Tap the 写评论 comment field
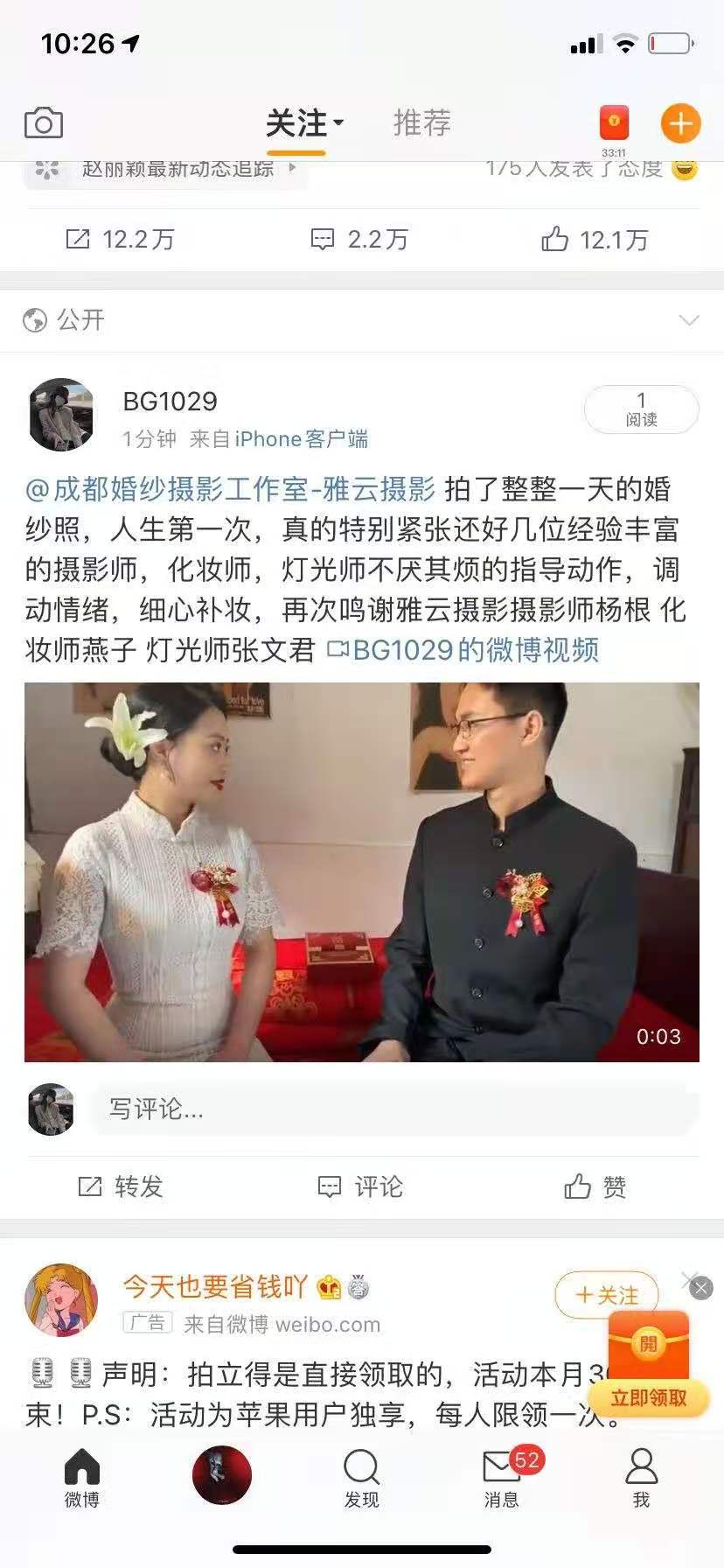This screenshot has height=1568, width=724. pos(393,1109)
